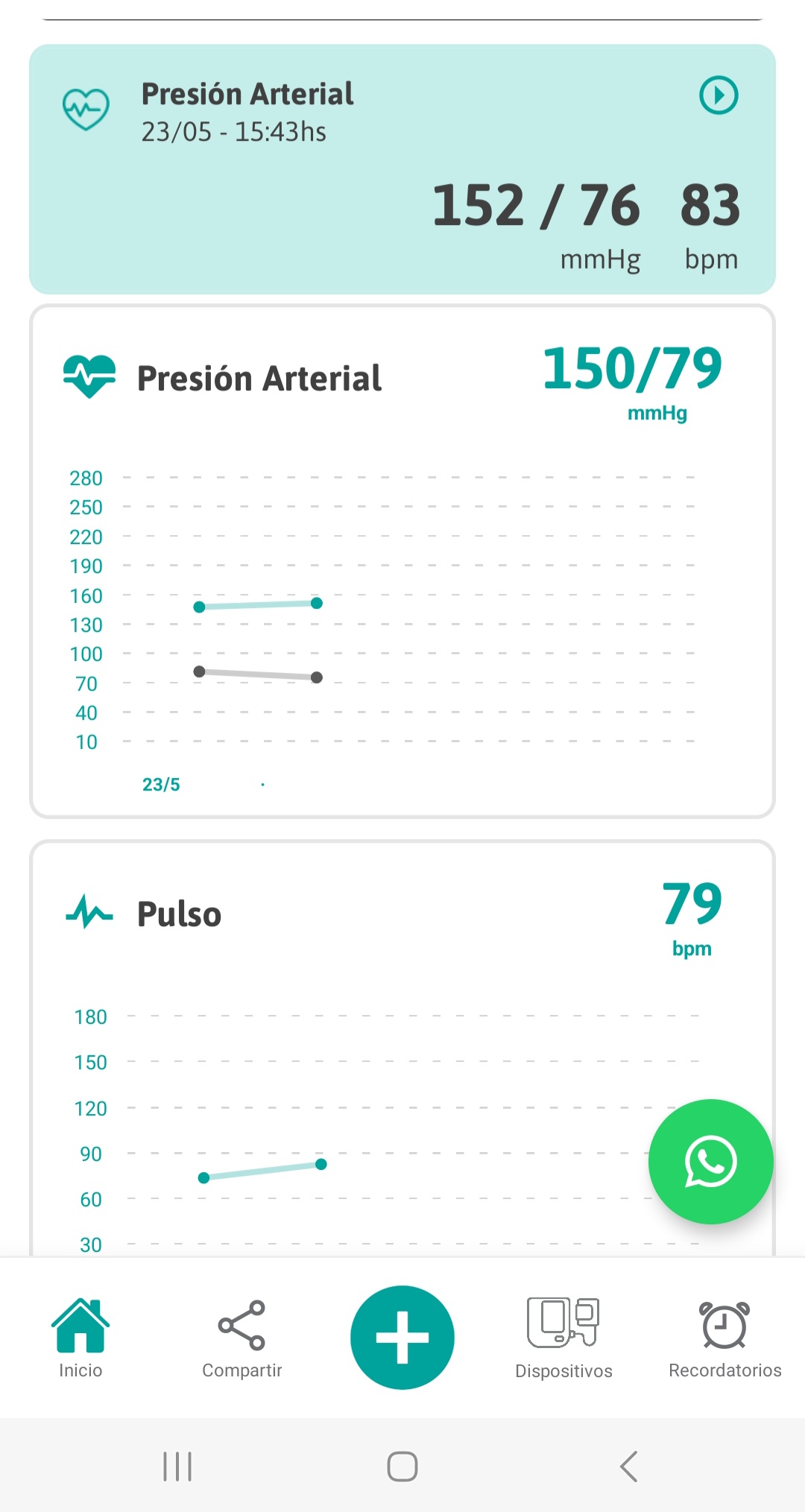Open the Presión Arterial chart card

coord(402,561)
